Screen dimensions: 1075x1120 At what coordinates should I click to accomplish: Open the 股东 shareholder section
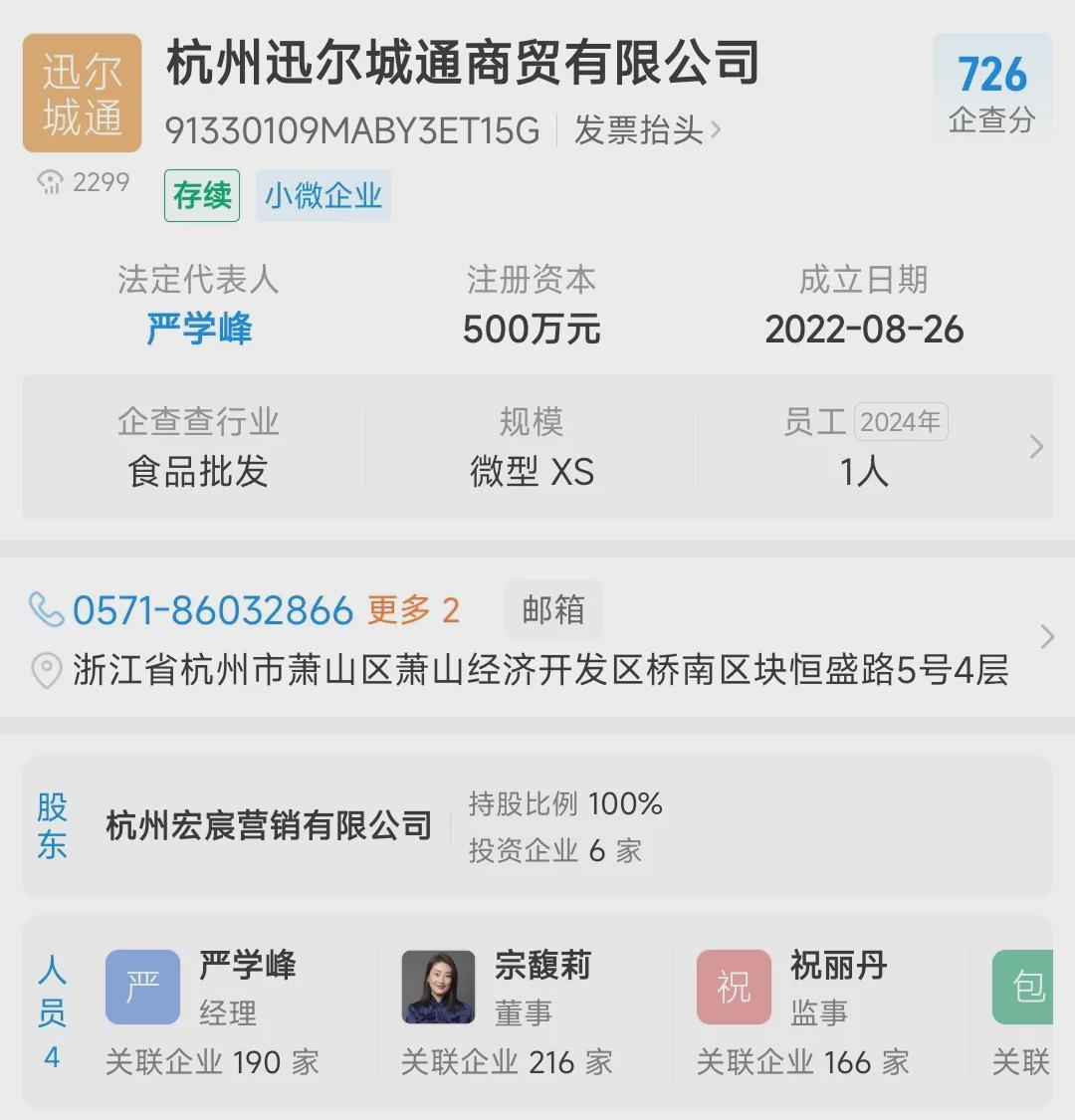(52, 826)
